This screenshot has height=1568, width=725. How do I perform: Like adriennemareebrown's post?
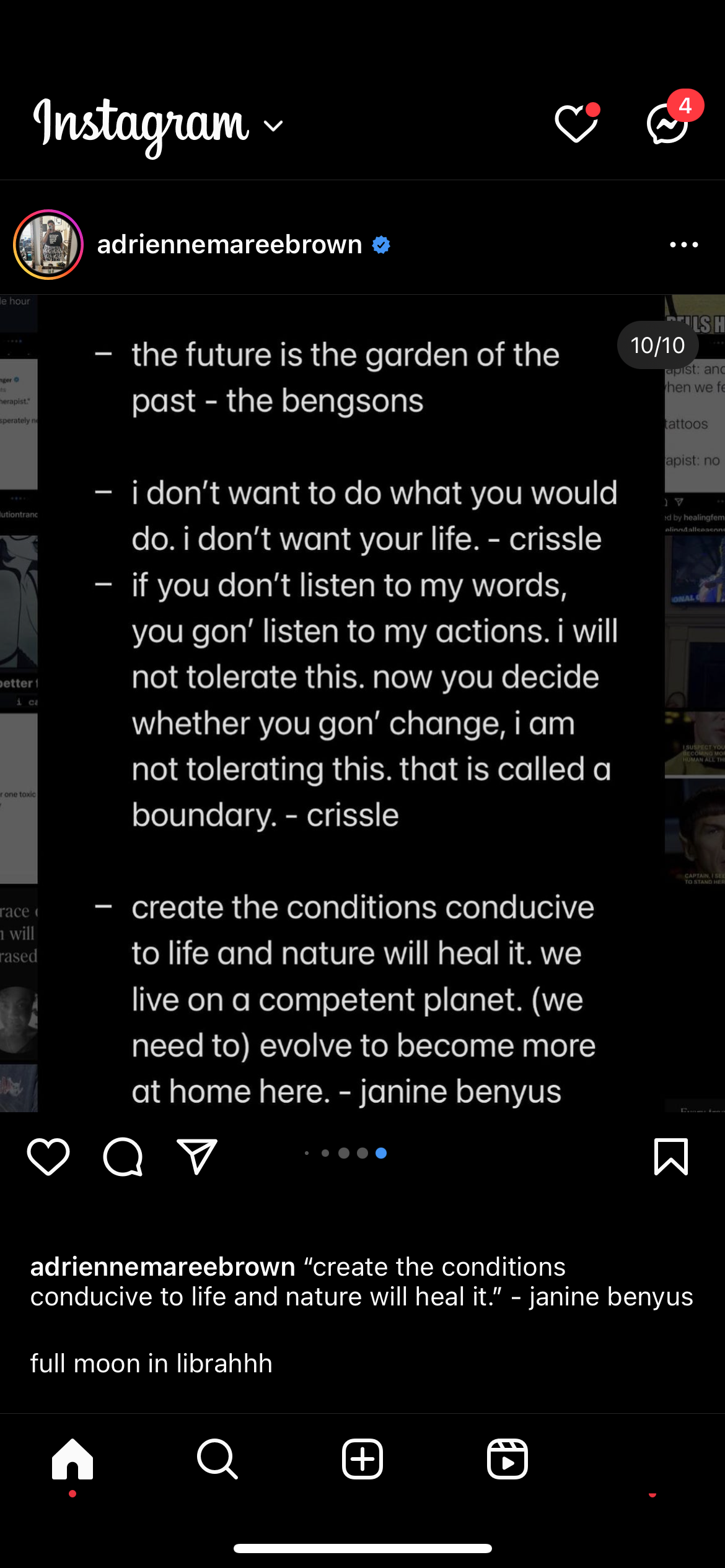pyautogui.click(x=48, y=1156)
